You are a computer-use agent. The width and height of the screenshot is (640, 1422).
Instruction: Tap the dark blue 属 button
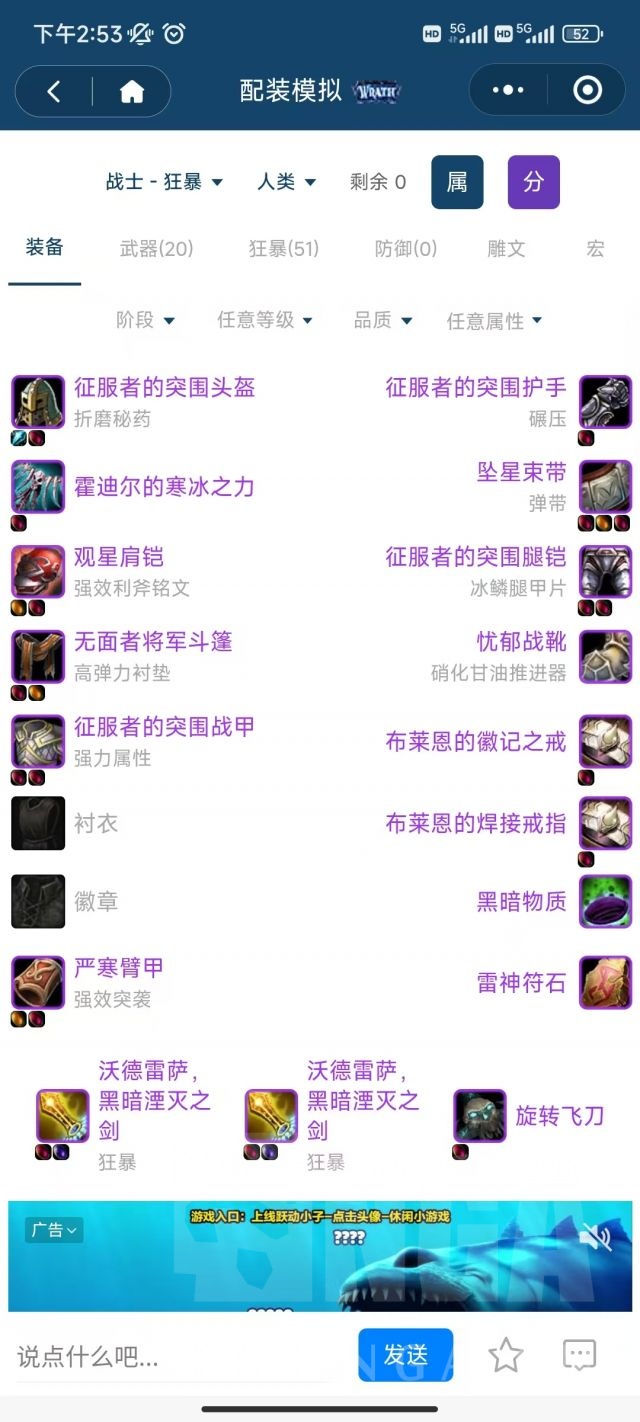click(457, 182)
